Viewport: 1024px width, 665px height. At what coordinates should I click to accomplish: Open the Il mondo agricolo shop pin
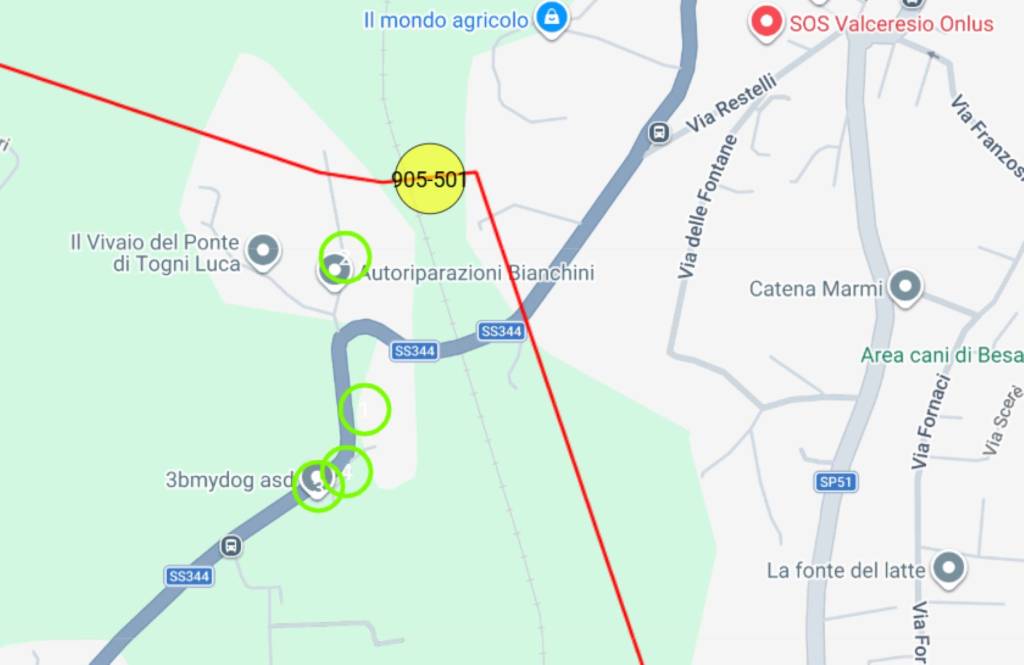point(551,18)
